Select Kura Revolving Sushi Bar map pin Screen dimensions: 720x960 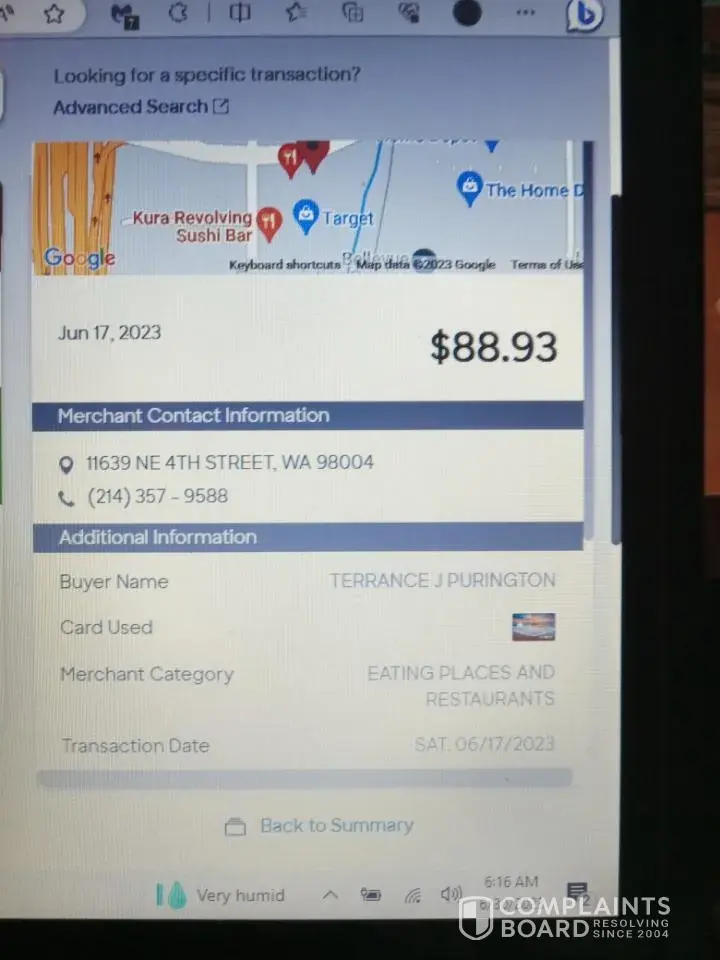pos(268,221)
